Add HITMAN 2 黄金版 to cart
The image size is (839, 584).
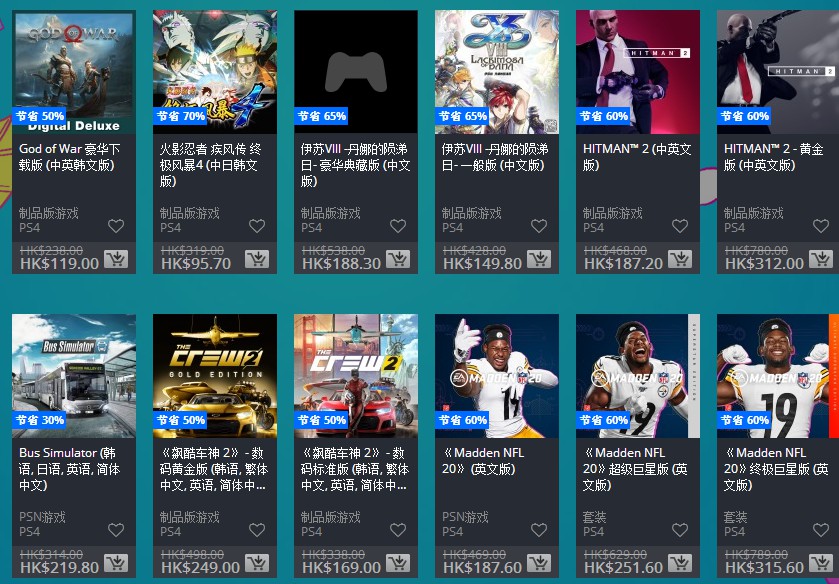[x=821, y=260]
